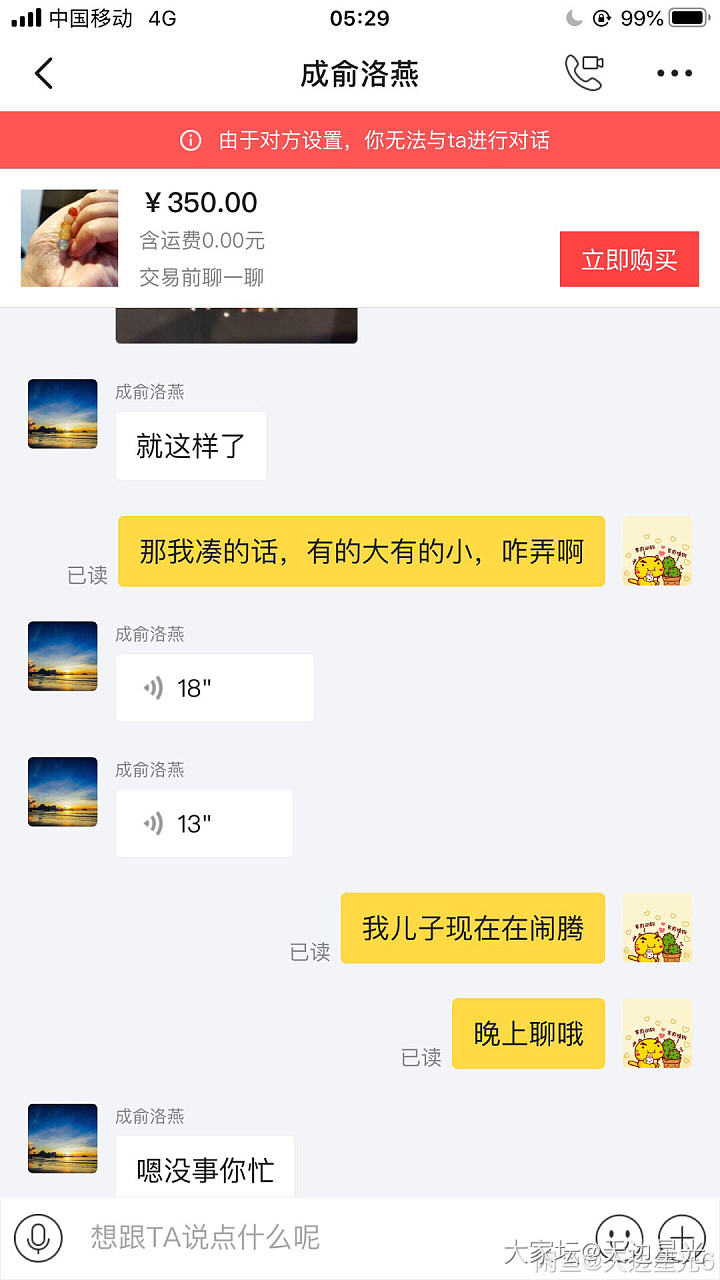720x1280 pixels.
Task: Open the three-dot overflow menu
Action: (674, 74)
